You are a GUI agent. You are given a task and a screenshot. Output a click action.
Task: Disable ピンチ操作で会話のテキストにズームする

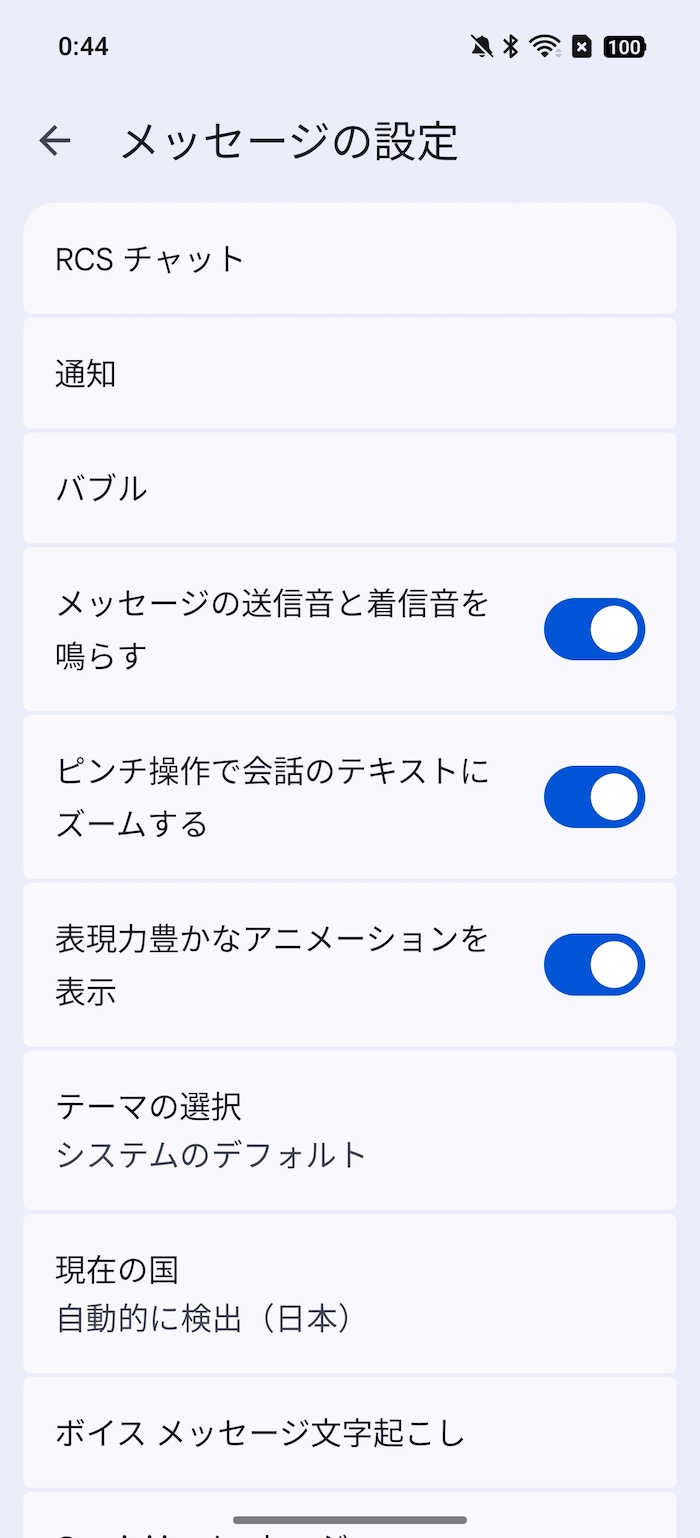click(x=594, y=797)
